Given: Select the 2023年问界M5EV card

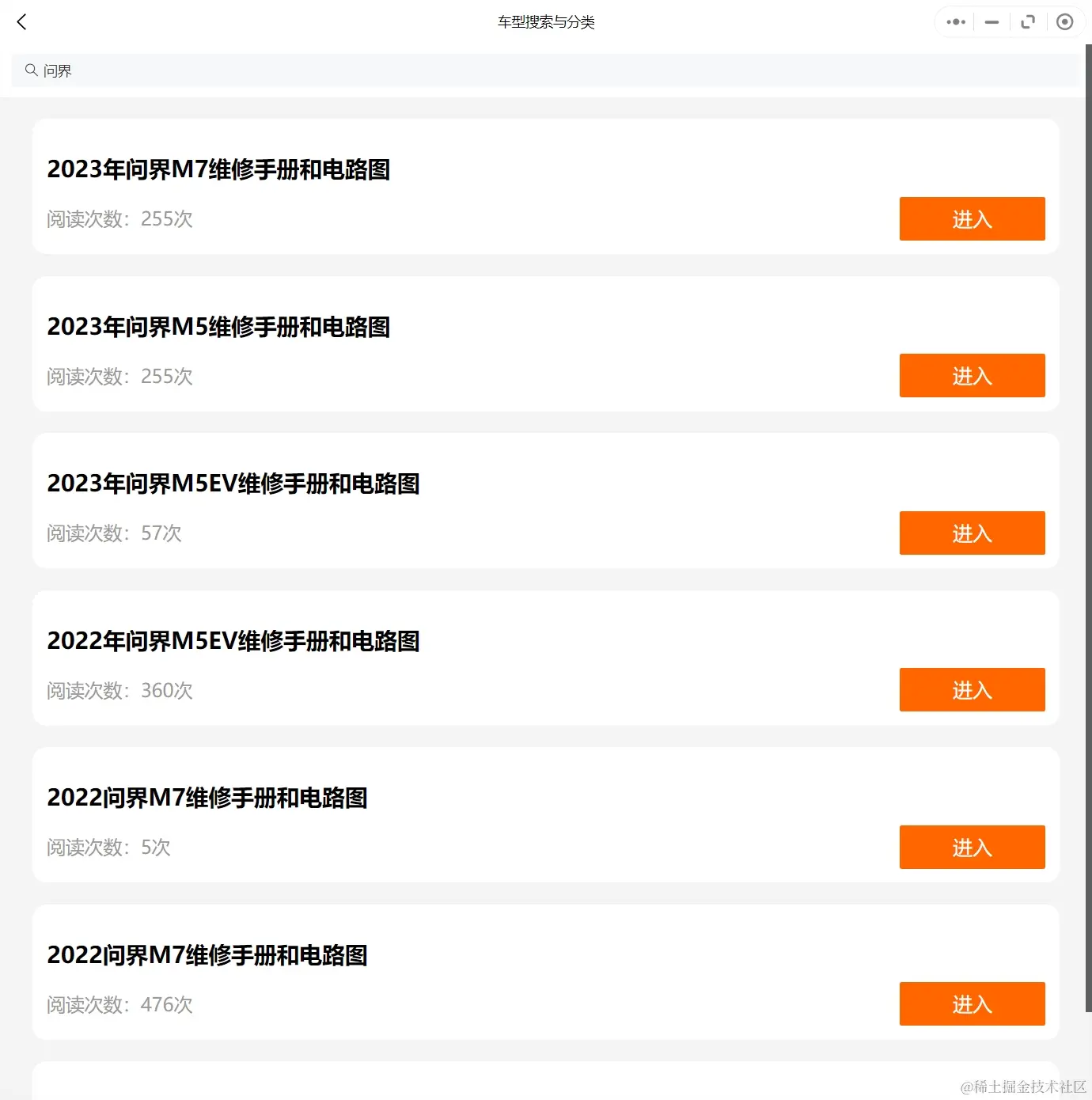Looking at the screenshot, I should click(x=546, y=501).
